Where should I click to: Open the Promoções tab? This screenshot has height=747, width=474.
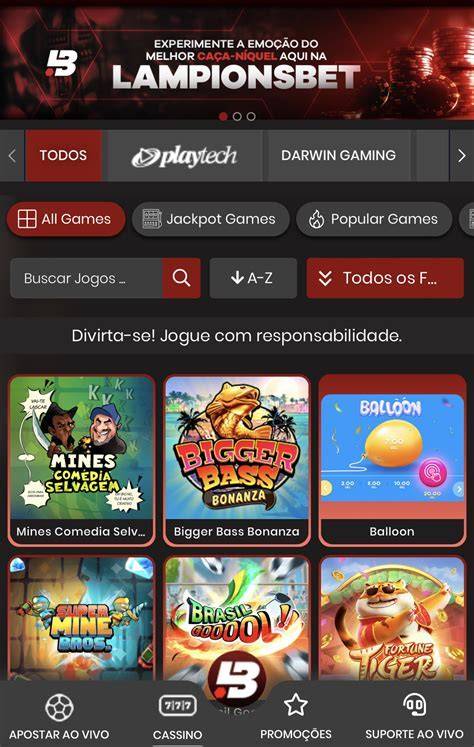pos(296,717)
